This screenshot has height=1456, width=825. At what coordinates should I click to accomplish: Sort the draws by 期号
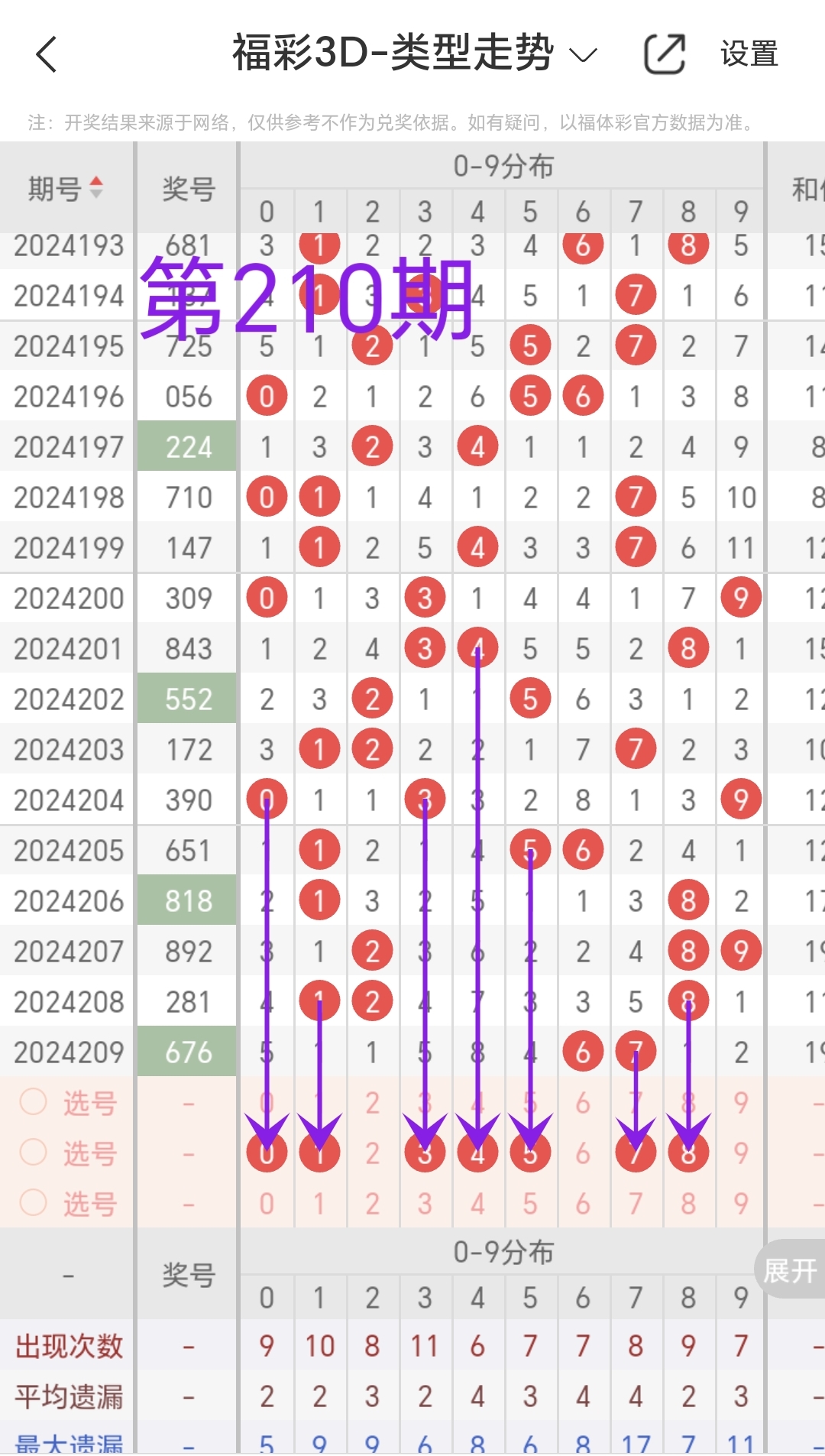point(66,188)
